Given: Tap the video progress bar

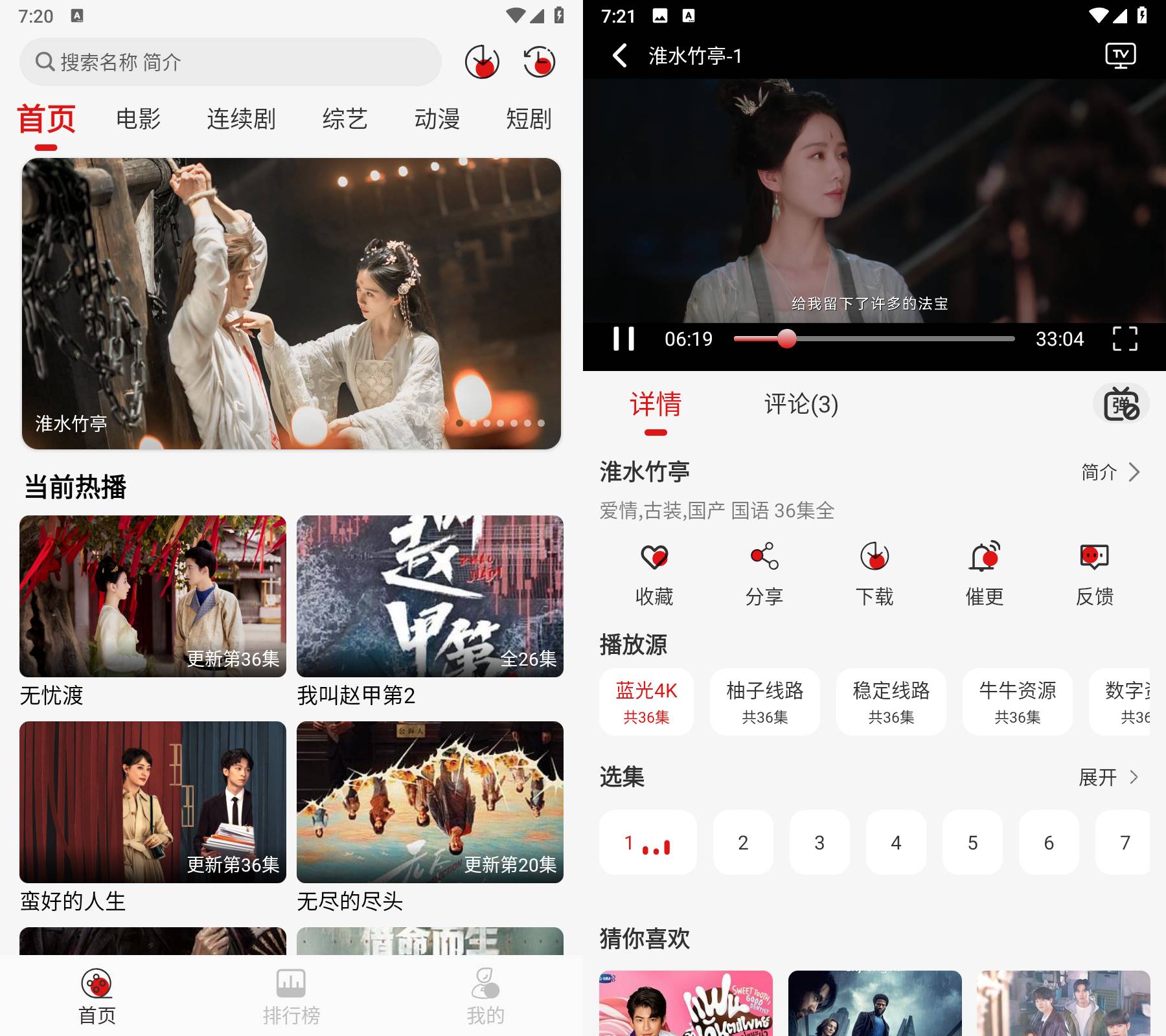Looking at the screenshot, I should click(907, 339).
